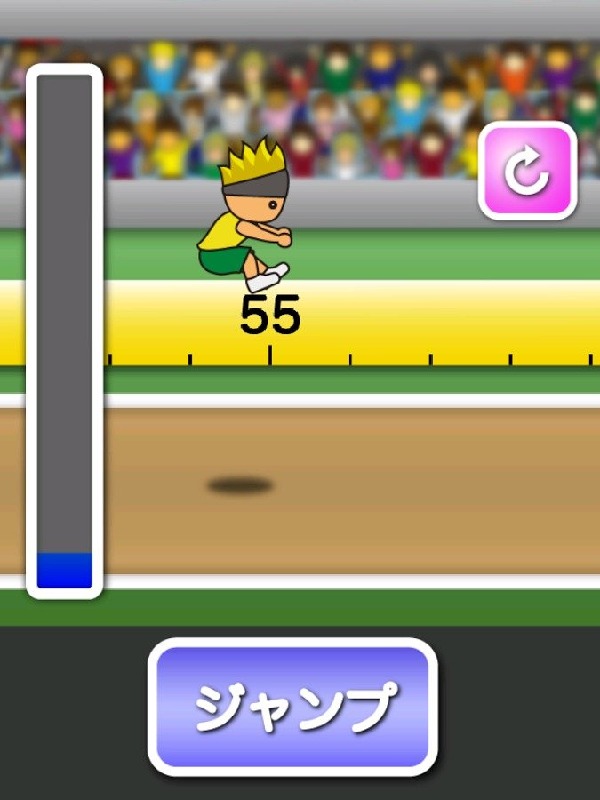Tap the ジャンプ jump button
The image size is (600, 800).
tap(293, 708)
